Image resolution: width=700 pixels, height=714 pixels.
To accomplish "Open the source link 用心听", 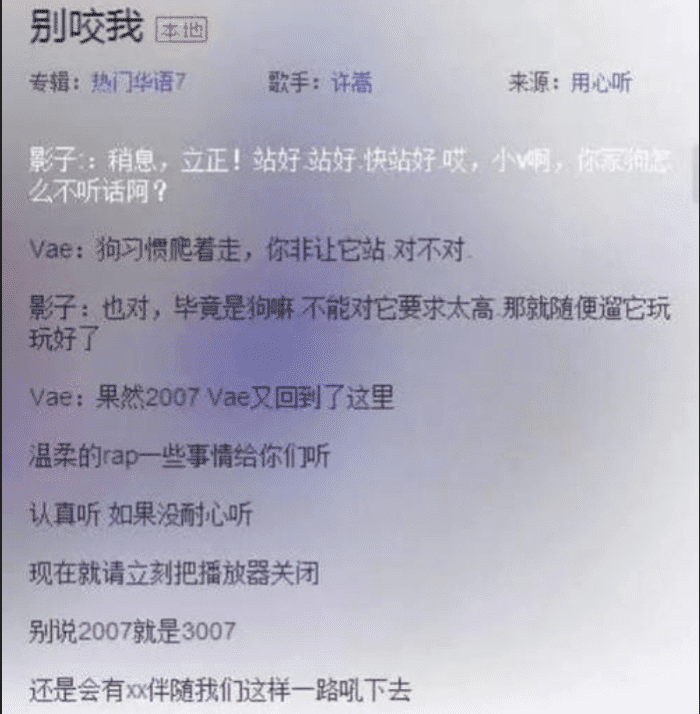I will click(600, 83).
